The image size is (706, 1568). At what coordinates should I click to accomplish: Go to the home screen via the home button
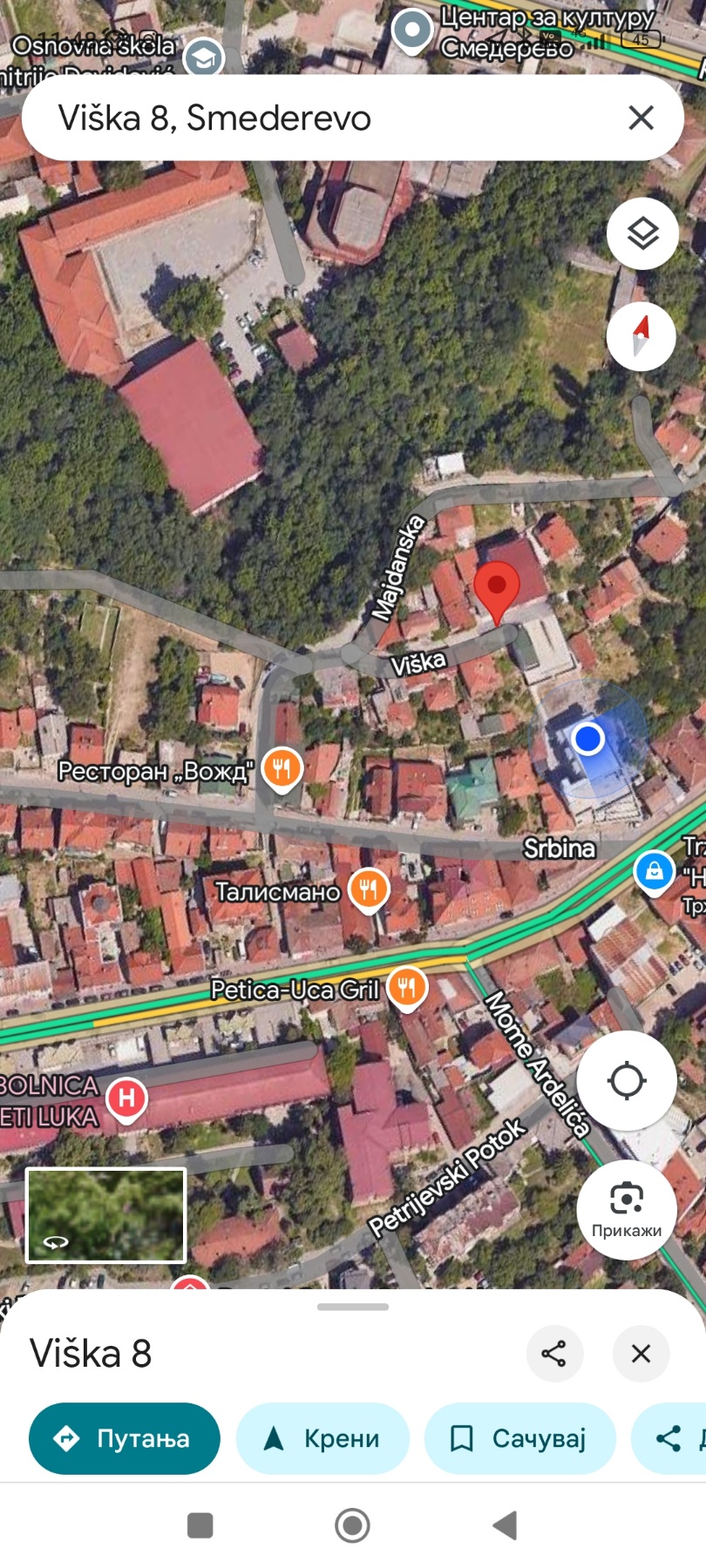pyautogui.click(x=352, y=1525)
